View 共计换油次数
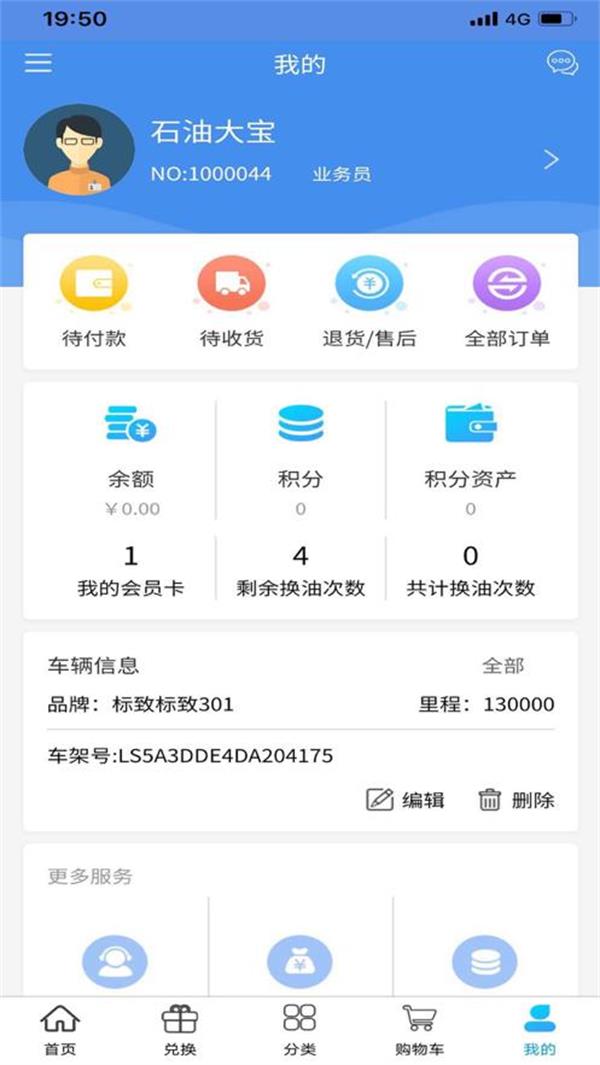Screen dimensions: 600x1065 pos(470,571)
